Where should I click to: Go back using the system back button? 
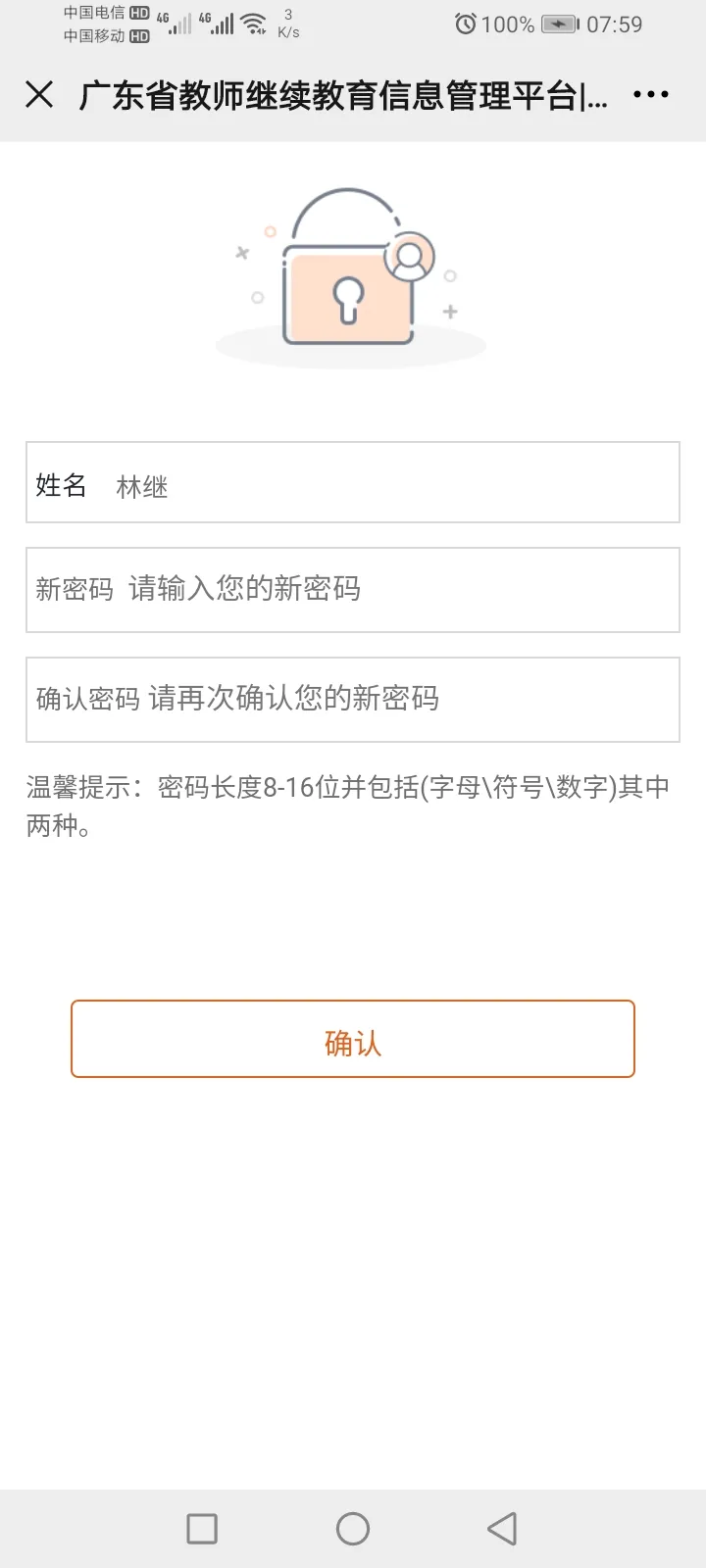(x=502, y=1529)
